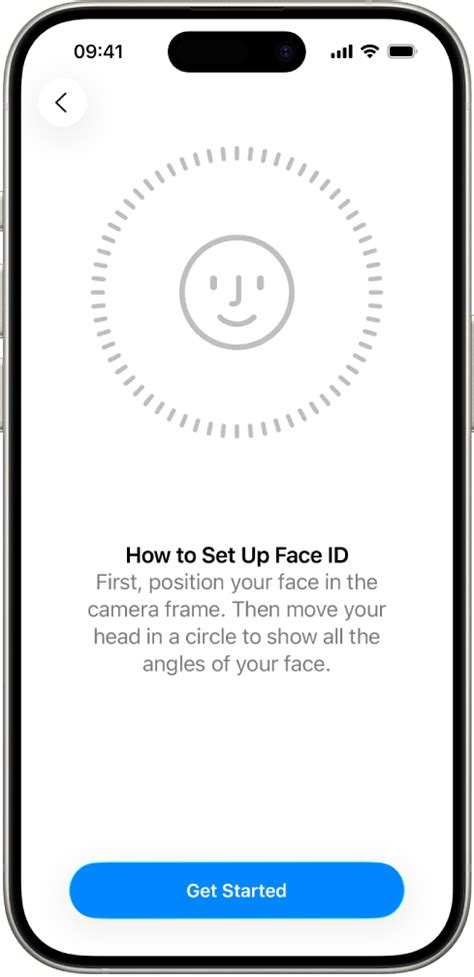This screenshot has width=474, height=977.
Task: Tap Get Started to begin Face ID setup
Action: click(237, 890)
